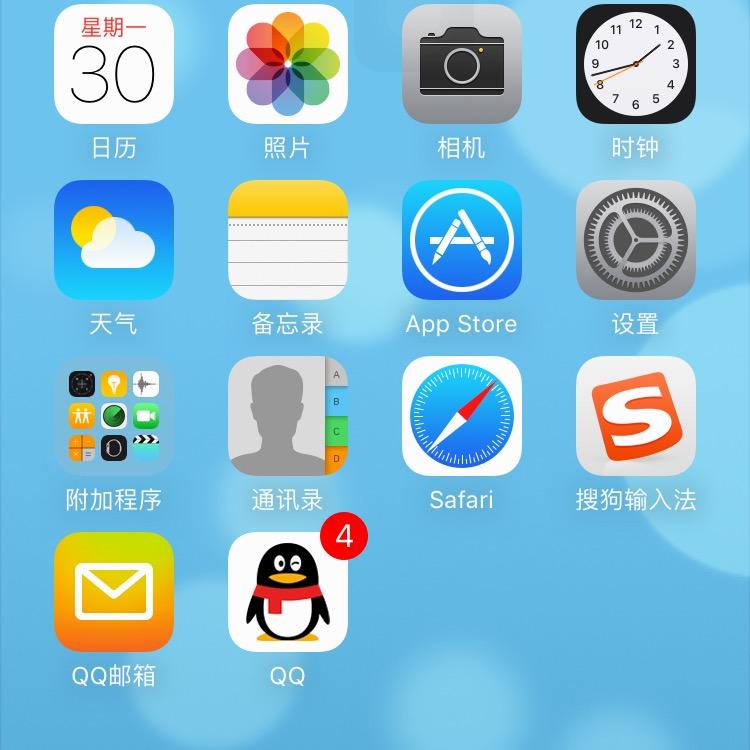
Task: Check the Weather app (天气)
Action: pos(114,240)
